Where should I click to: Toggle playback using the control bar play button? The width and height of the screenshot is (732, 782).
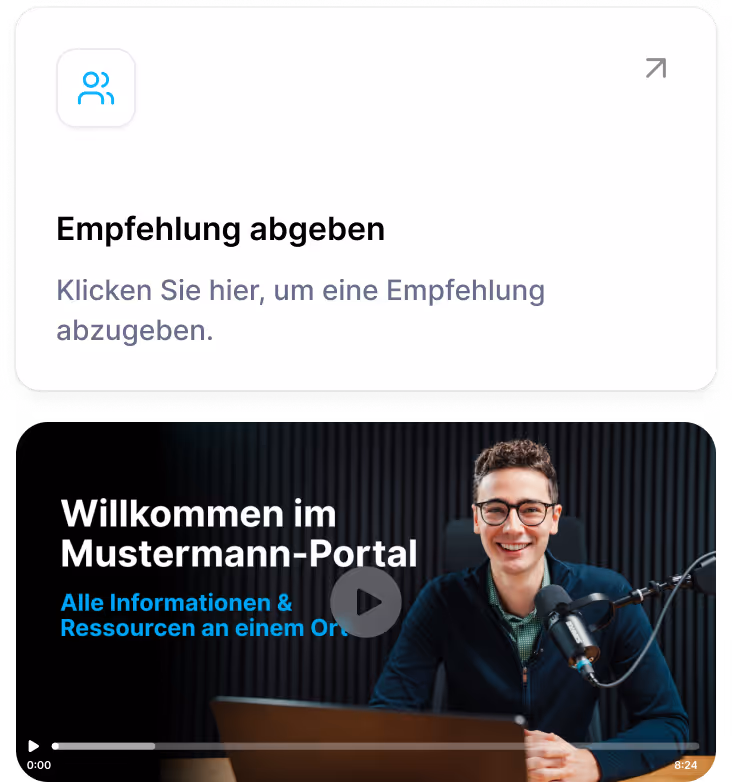[33, 745]
